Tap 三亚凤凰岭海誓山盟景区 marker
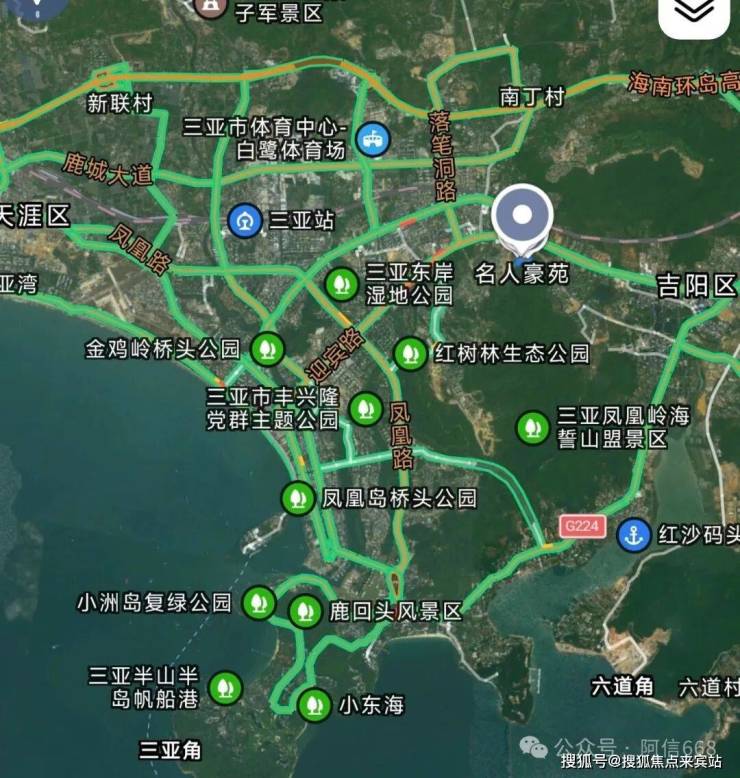The width and height of the screenshot is (740, 778). click(532, 427)
